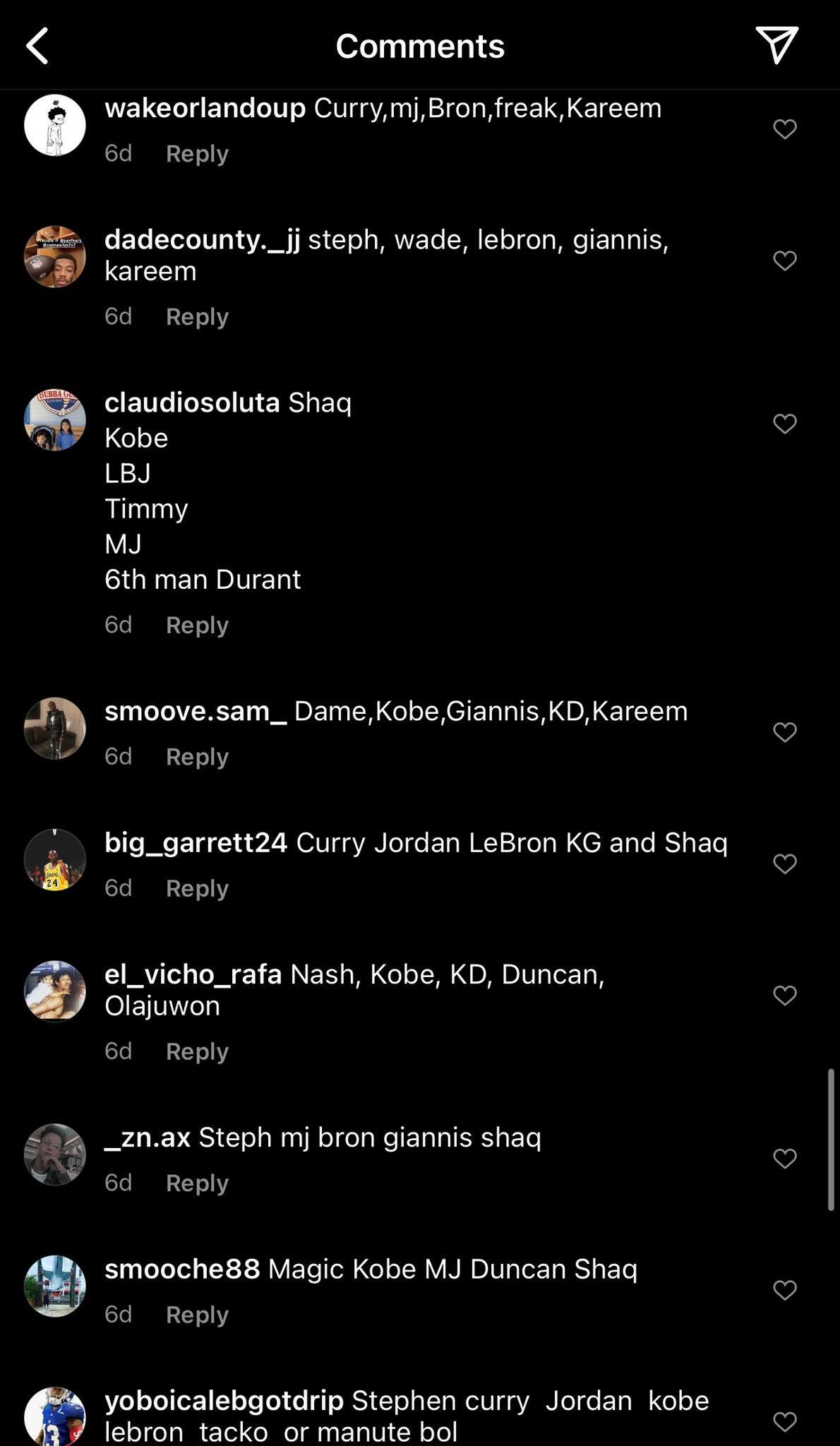Share the post via the paper plane icon
Screen dimensions: 840x1446
tap(776, 45)
